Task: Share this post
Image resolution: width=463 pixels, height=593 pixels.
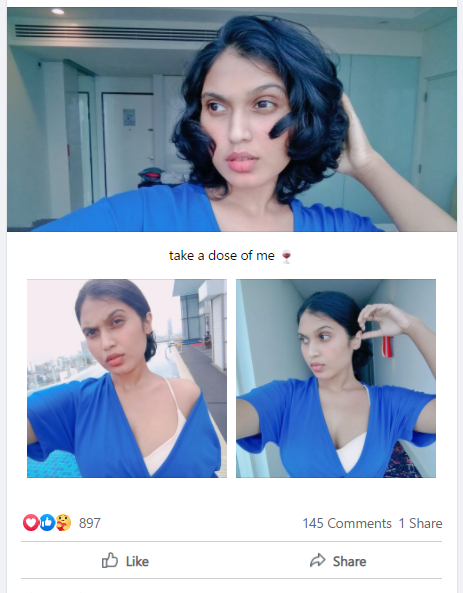Action: click(338, 561)
